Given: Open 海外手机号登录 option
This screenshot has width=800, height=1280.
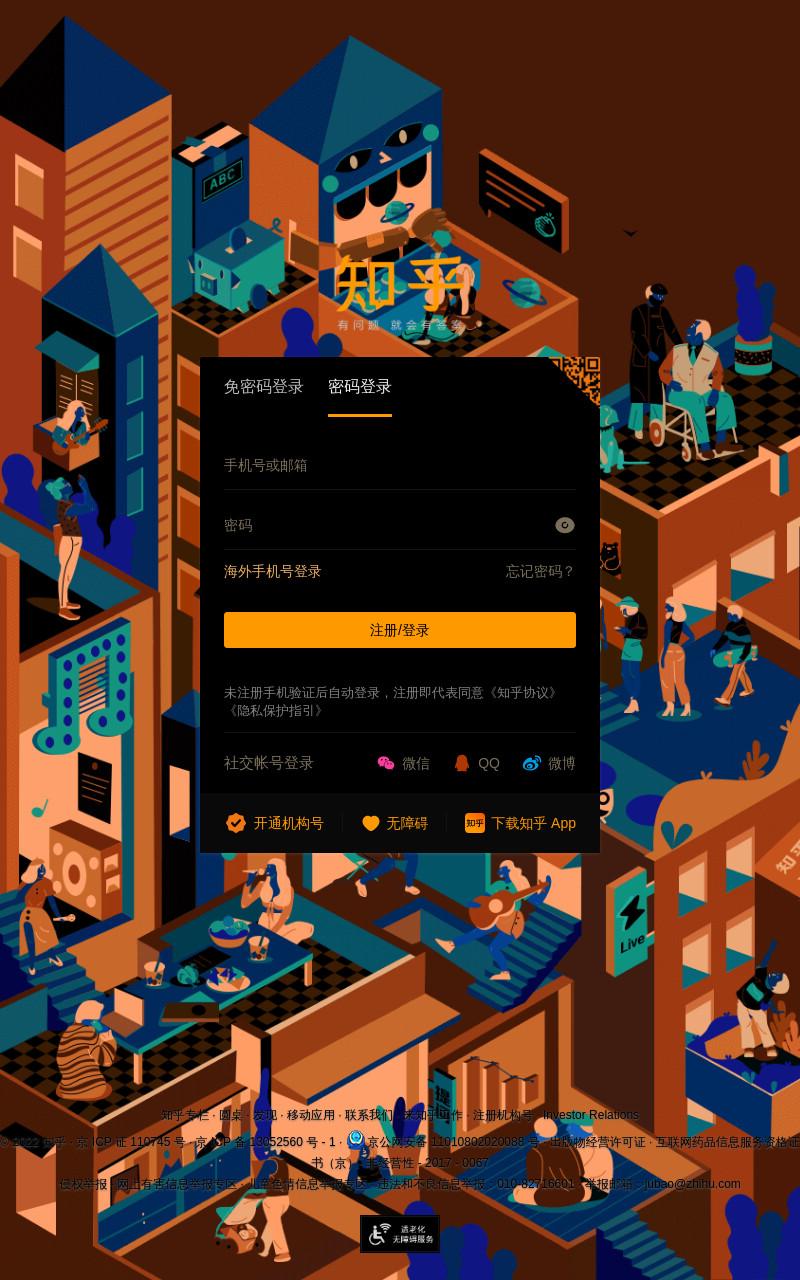Looking at the screenshot, I should tap(273, 571).
